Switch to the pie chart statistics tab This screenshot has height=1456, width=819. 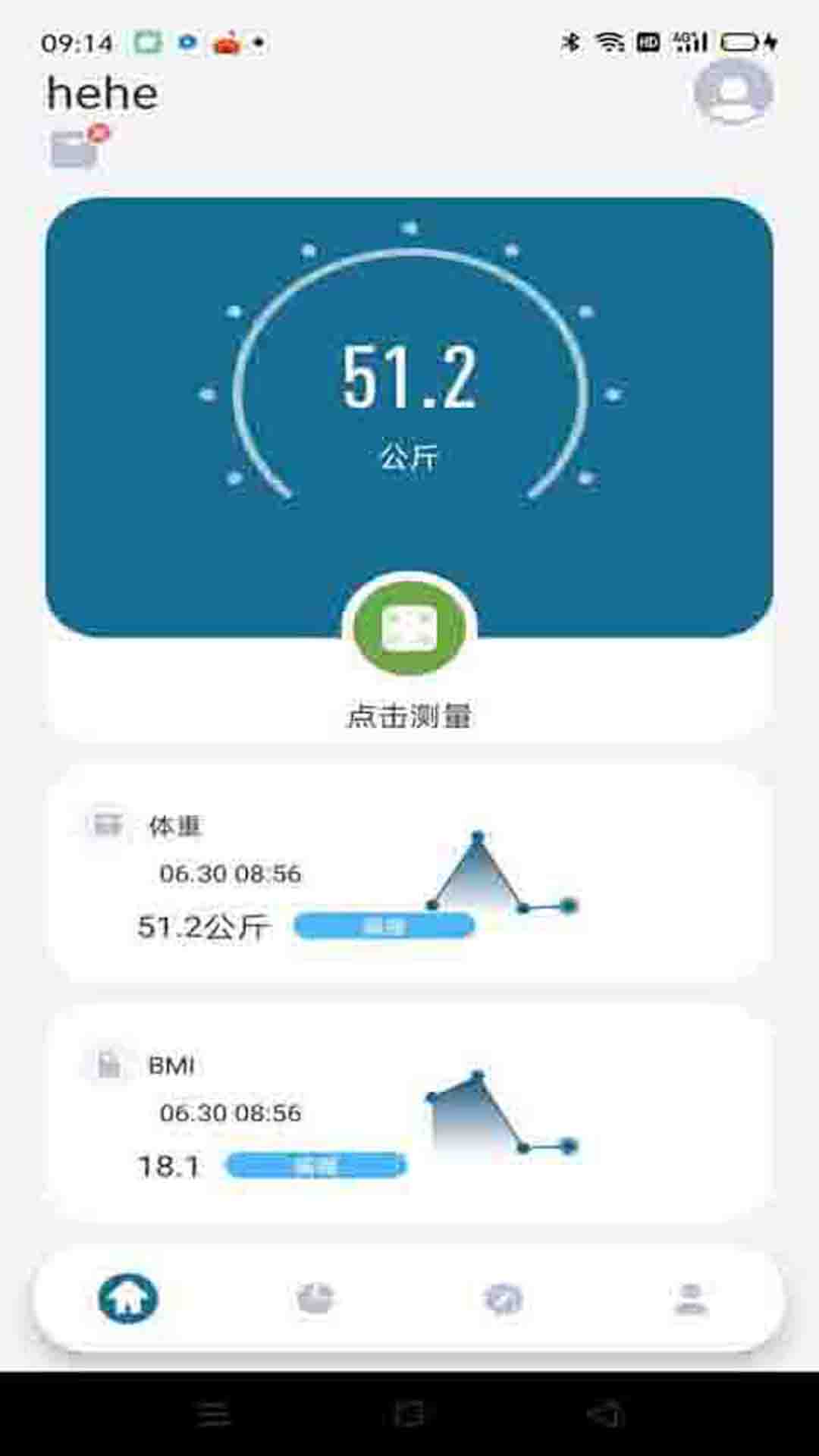315,1298
